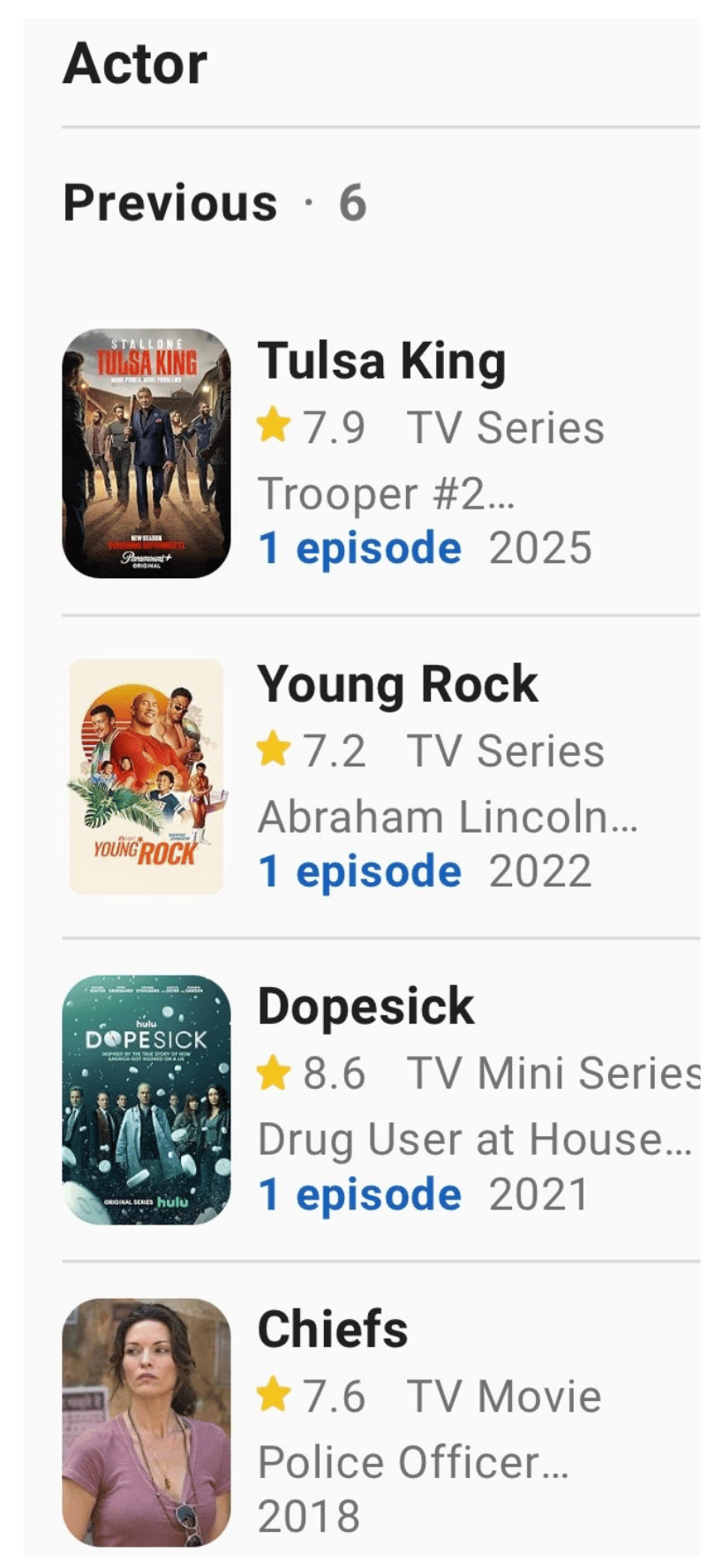Click the Tulsa King title
This screenshot has height=1568, width=715.
381,360
